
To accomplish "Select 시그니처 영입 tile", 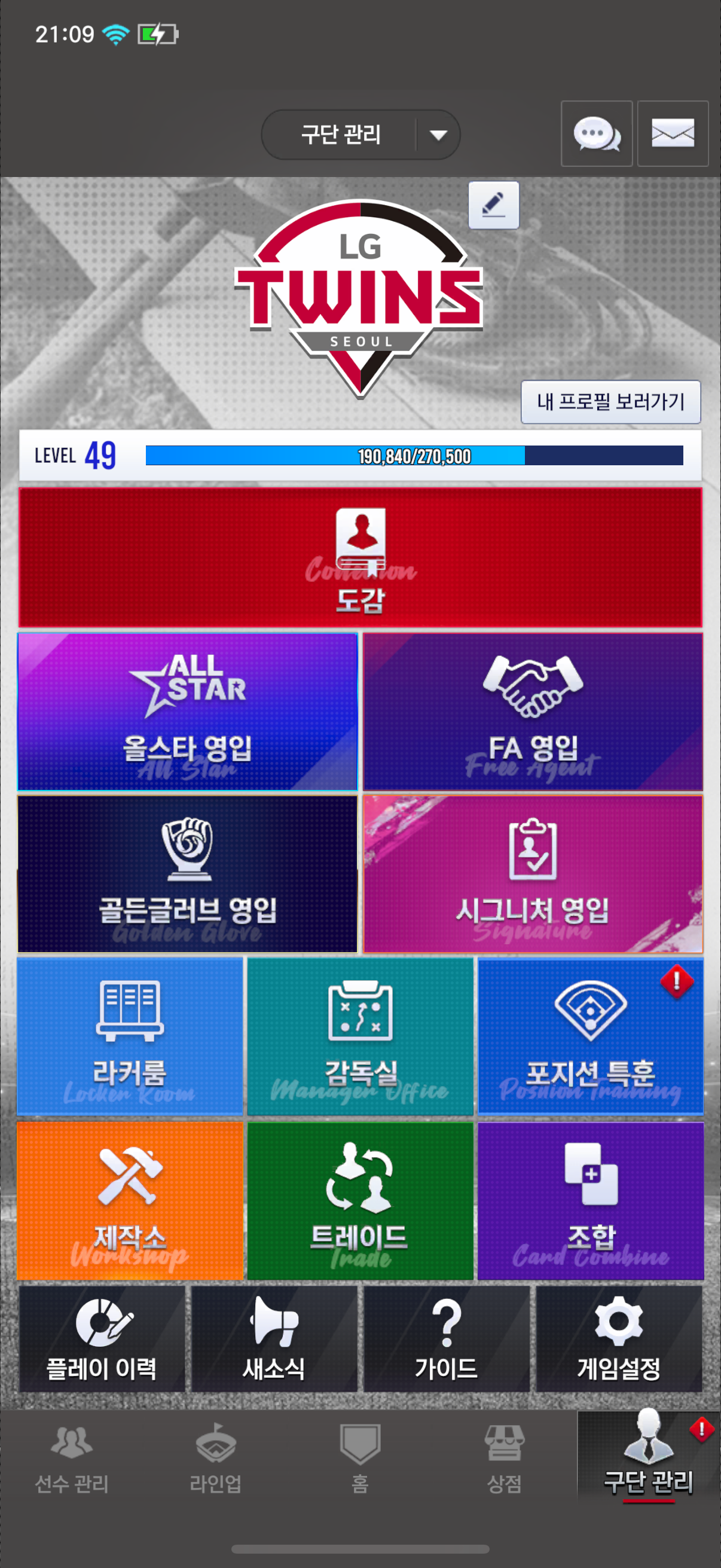I will click(533, 874).
